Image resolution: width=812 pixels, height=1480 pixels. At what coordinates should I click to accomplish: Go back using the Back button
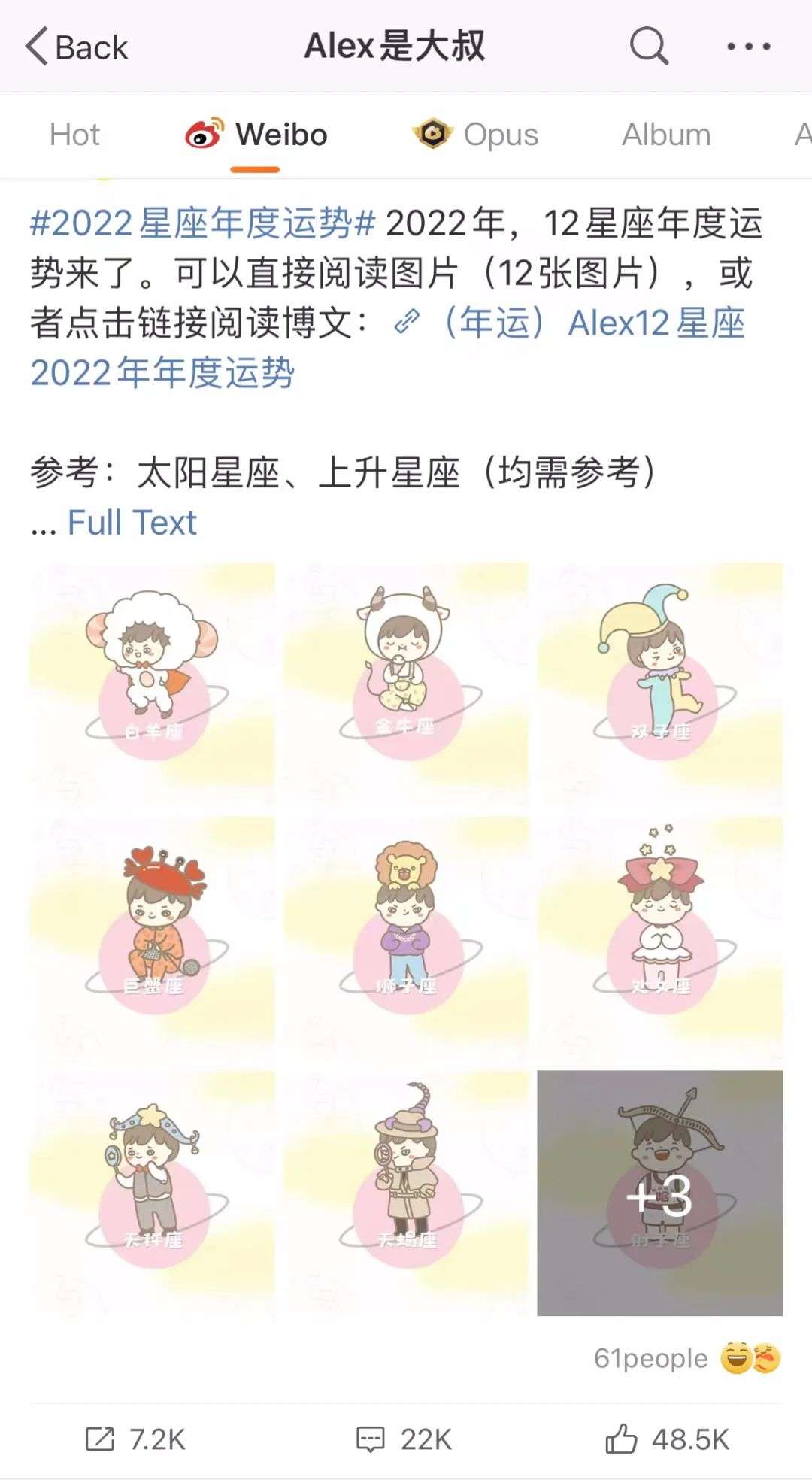(x=77, y=47)
